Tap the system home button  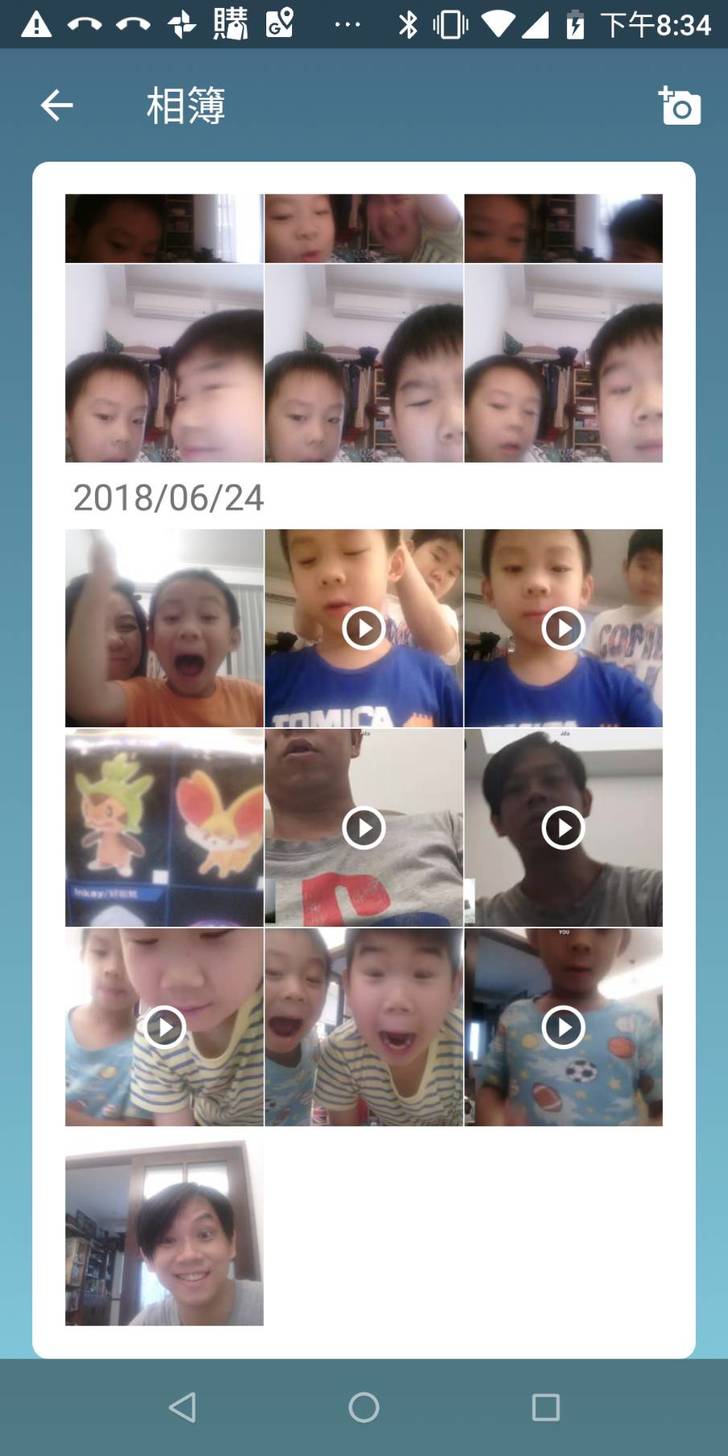(x=364, y=1407)
